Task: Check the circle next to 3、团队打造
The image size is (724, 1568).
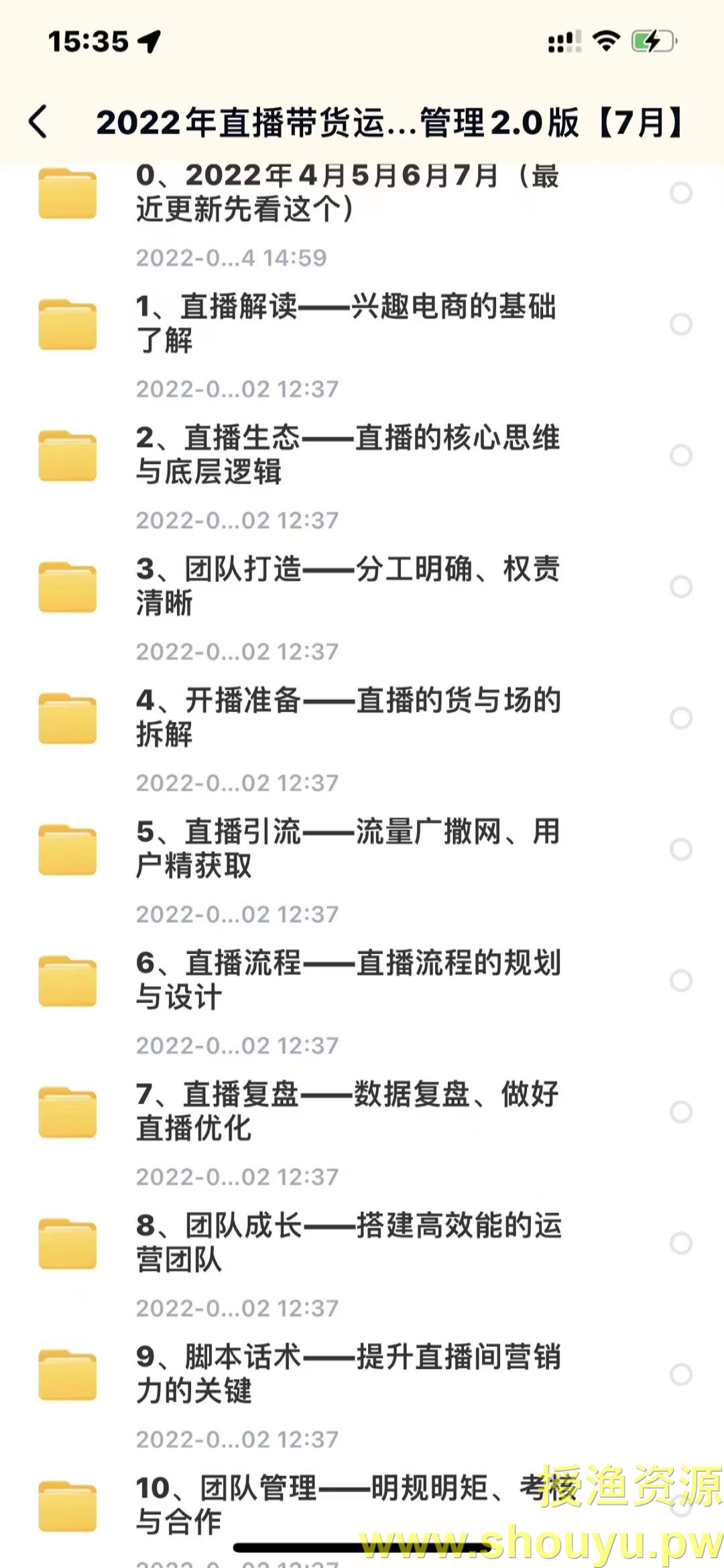Action: click(681, 587)
